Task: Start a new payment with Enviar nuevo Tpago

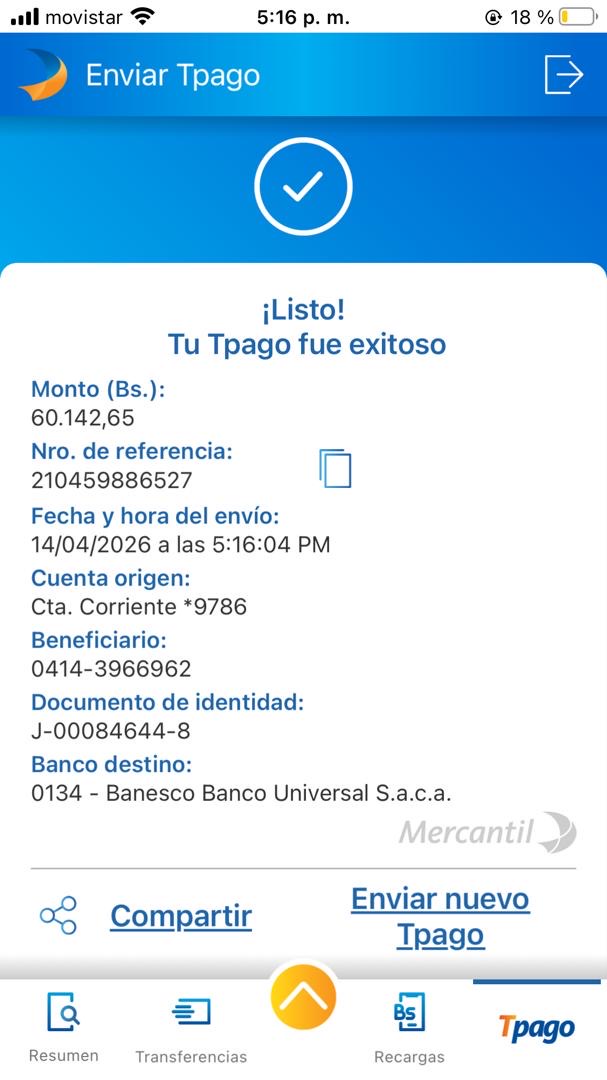Action: [x=440, y=916]
